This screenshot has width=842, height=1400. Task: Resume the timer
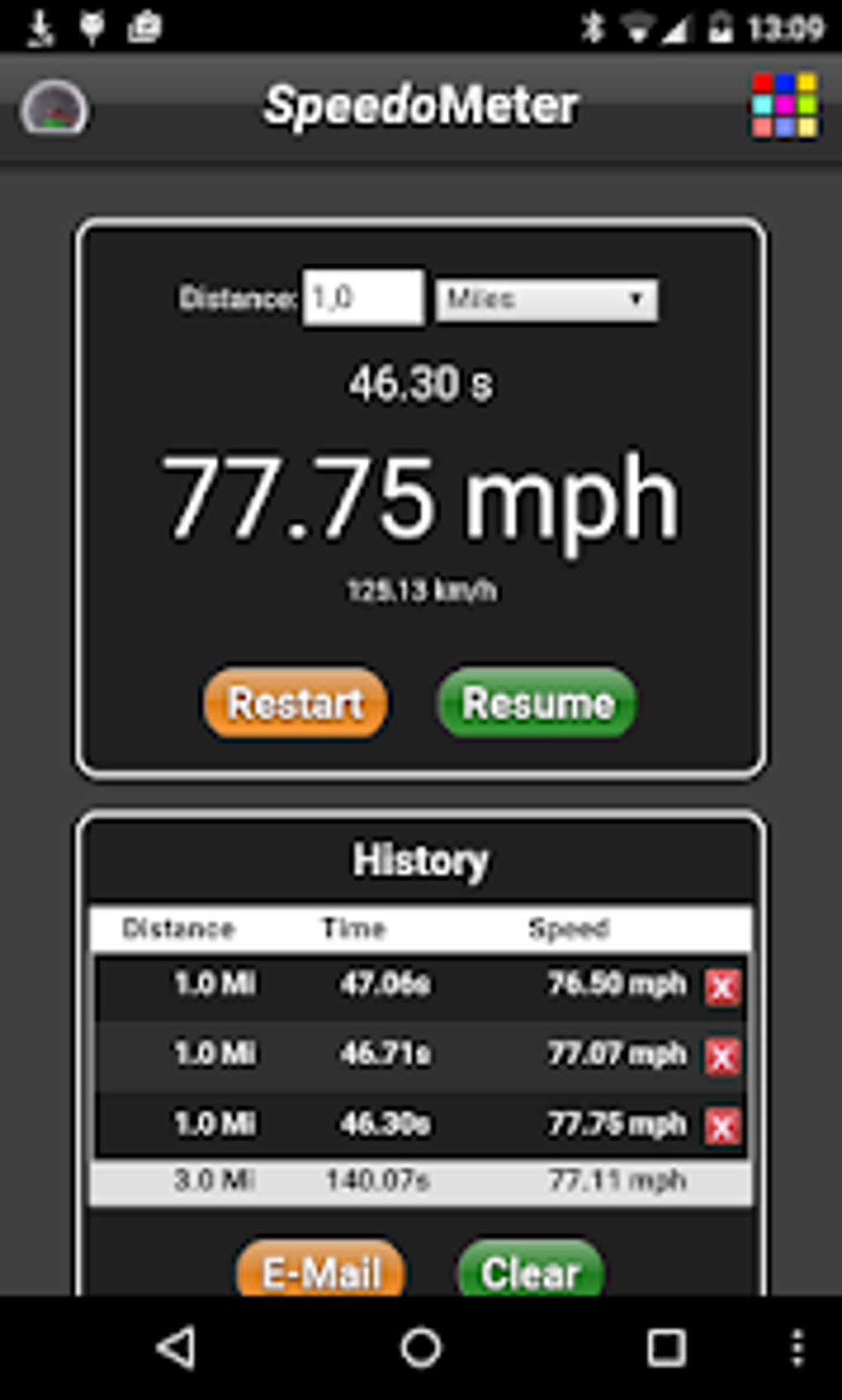537,703
